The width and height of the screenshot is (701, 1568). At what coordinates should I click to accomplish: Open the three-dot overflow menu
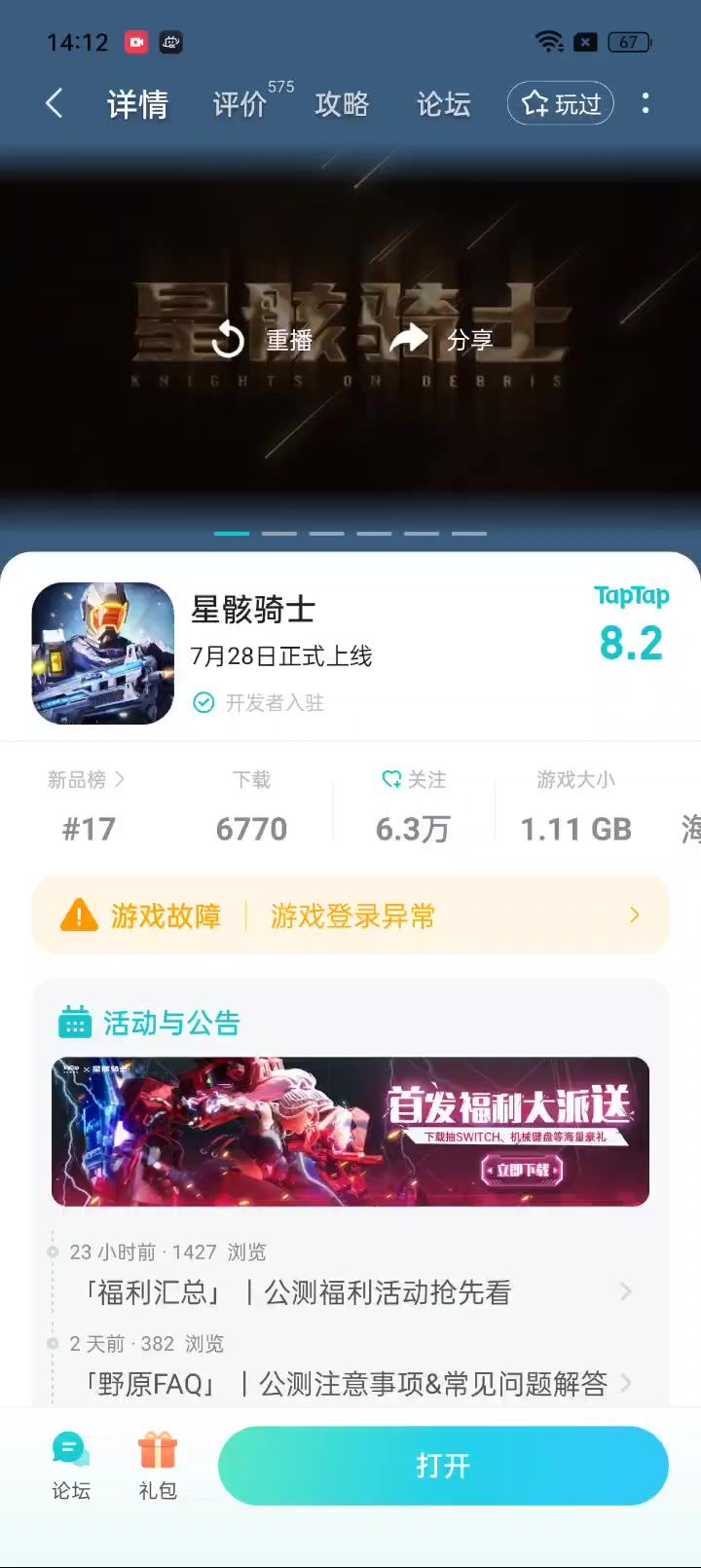pyautogui.click(x=646, y=103)
